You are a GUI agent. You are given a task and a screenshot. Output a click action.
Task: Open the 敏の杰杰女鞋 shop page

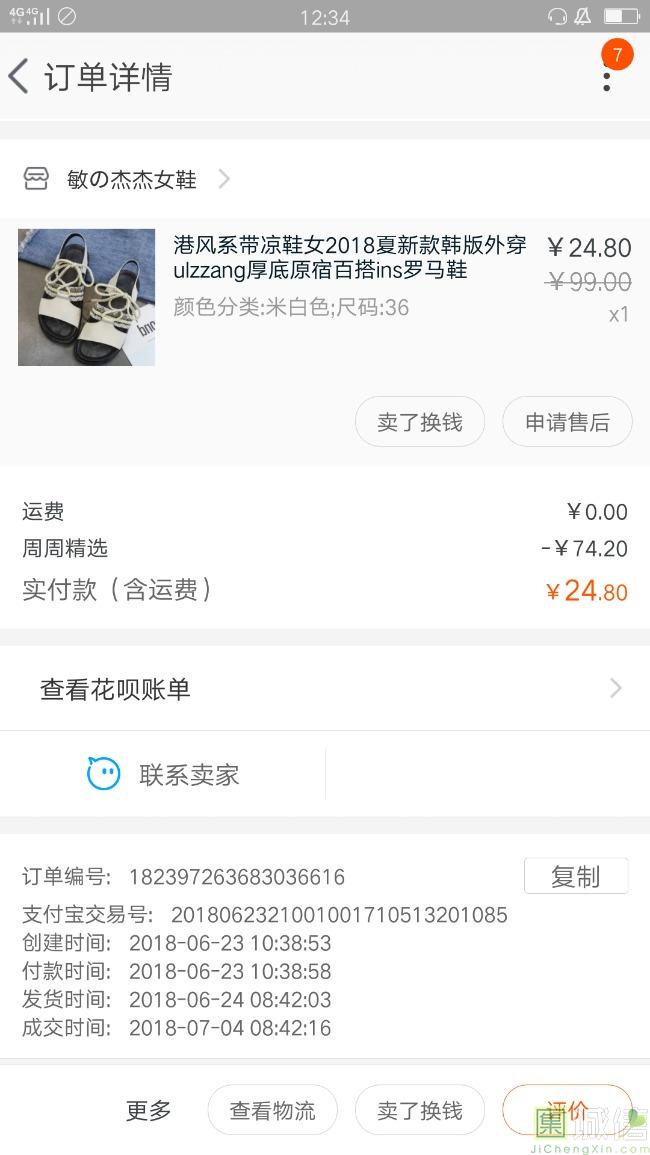click(132, 180)
